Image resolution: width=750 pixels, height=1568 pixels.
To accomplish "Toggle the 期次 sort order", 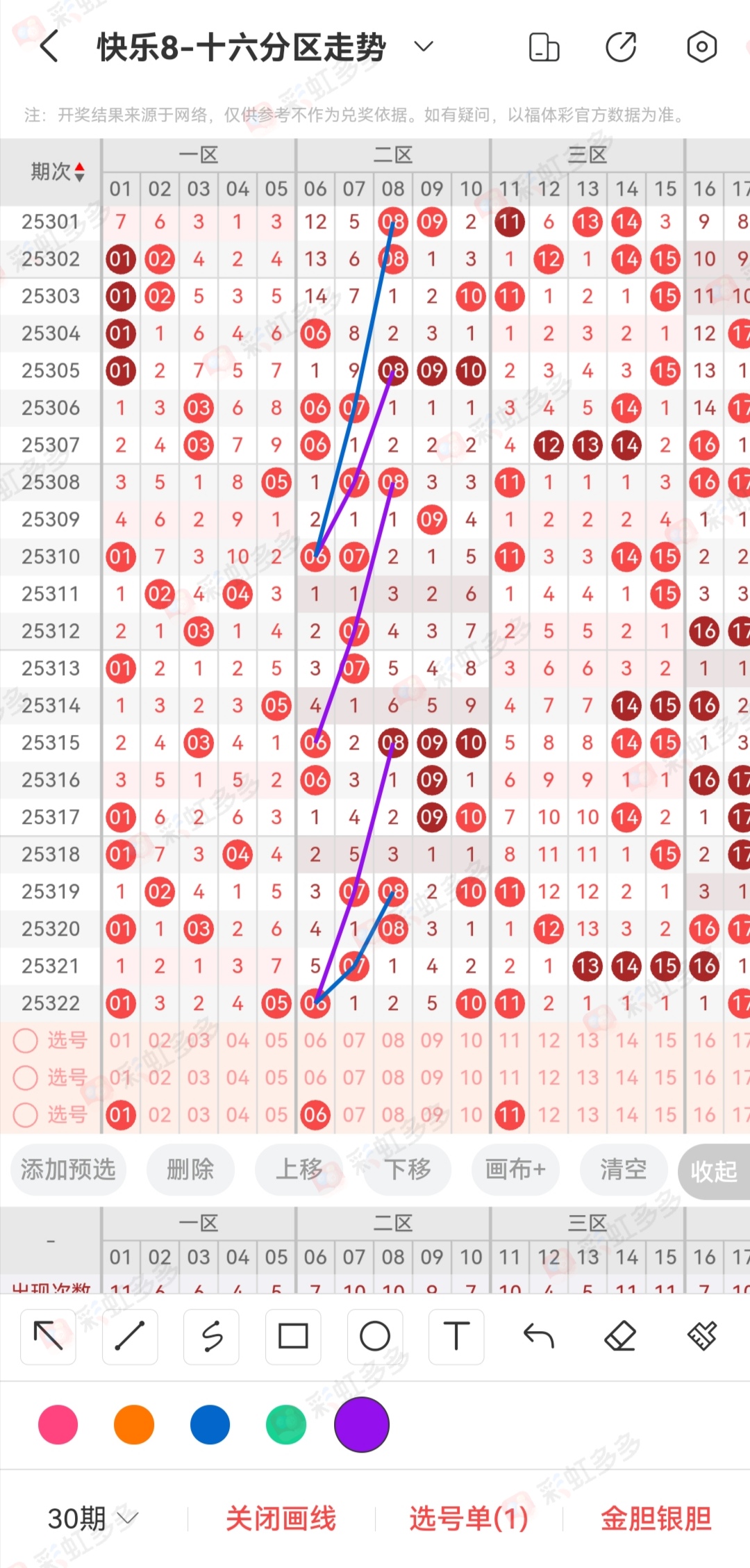I will [58, 172].
